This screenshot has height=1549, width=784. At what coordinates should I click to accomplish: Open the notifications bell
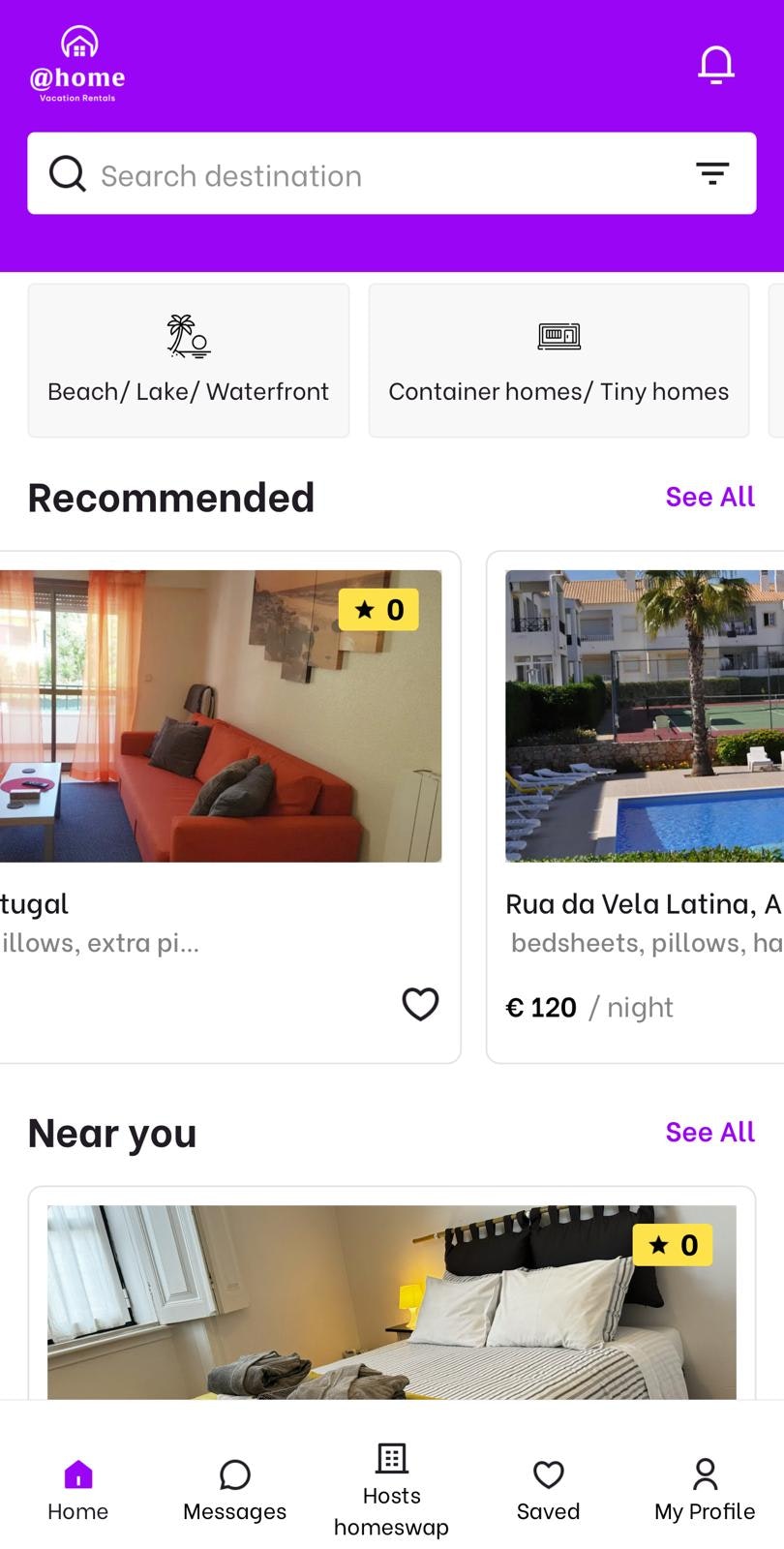click(x=716, y=66)
